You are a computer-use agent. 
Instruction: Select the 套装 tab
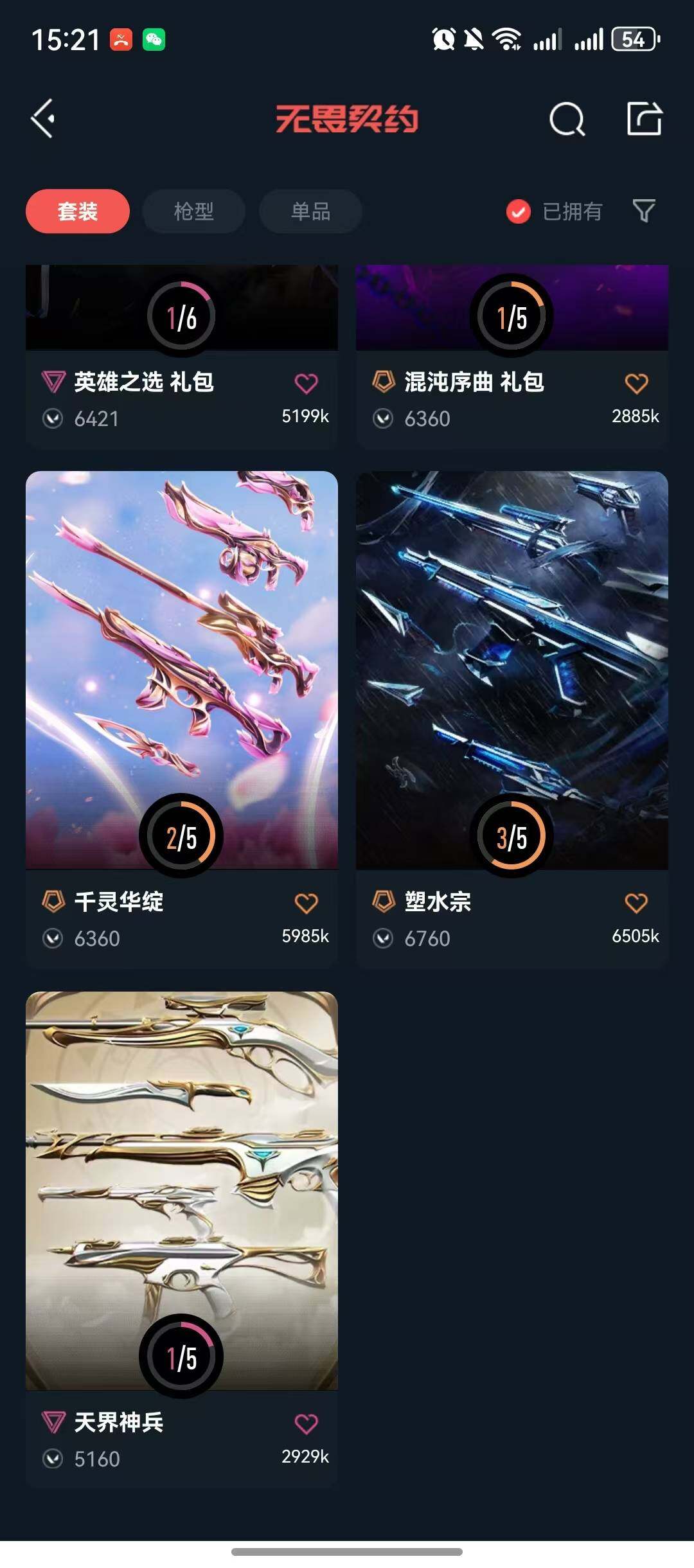76,211
